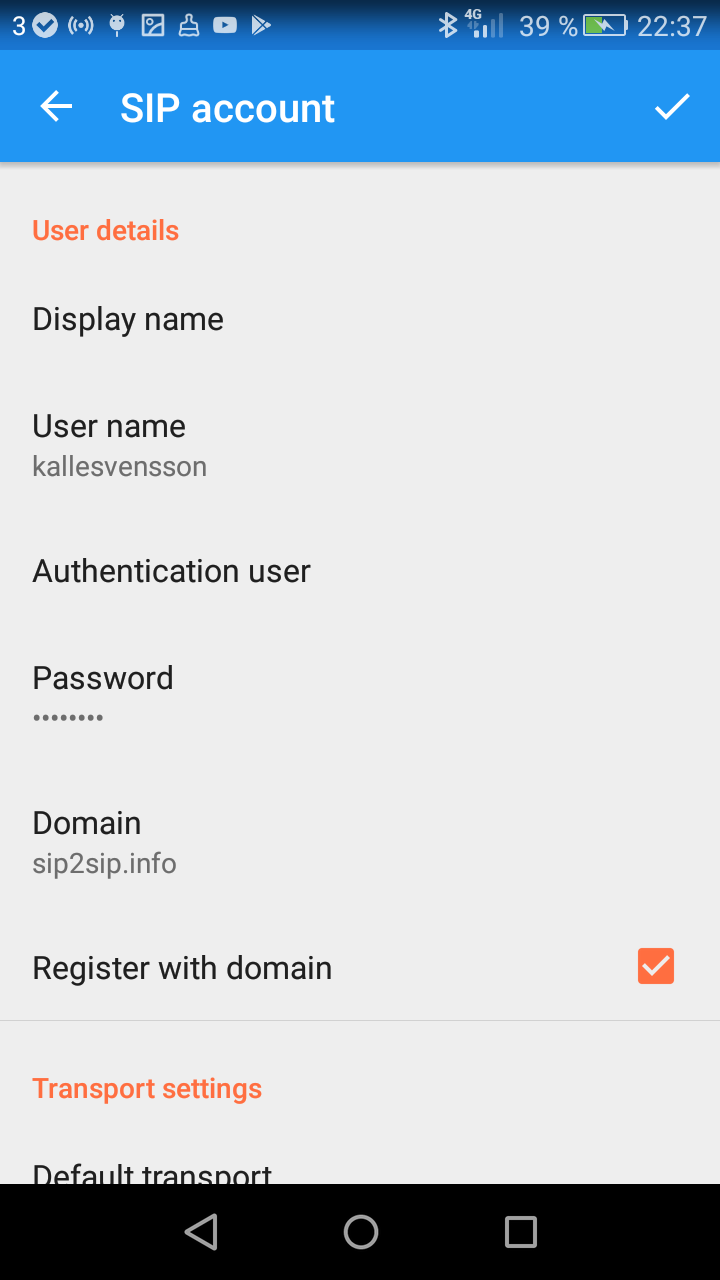
Task: Uncheck the Register with domain checkbox
Action: click(656, 967)
